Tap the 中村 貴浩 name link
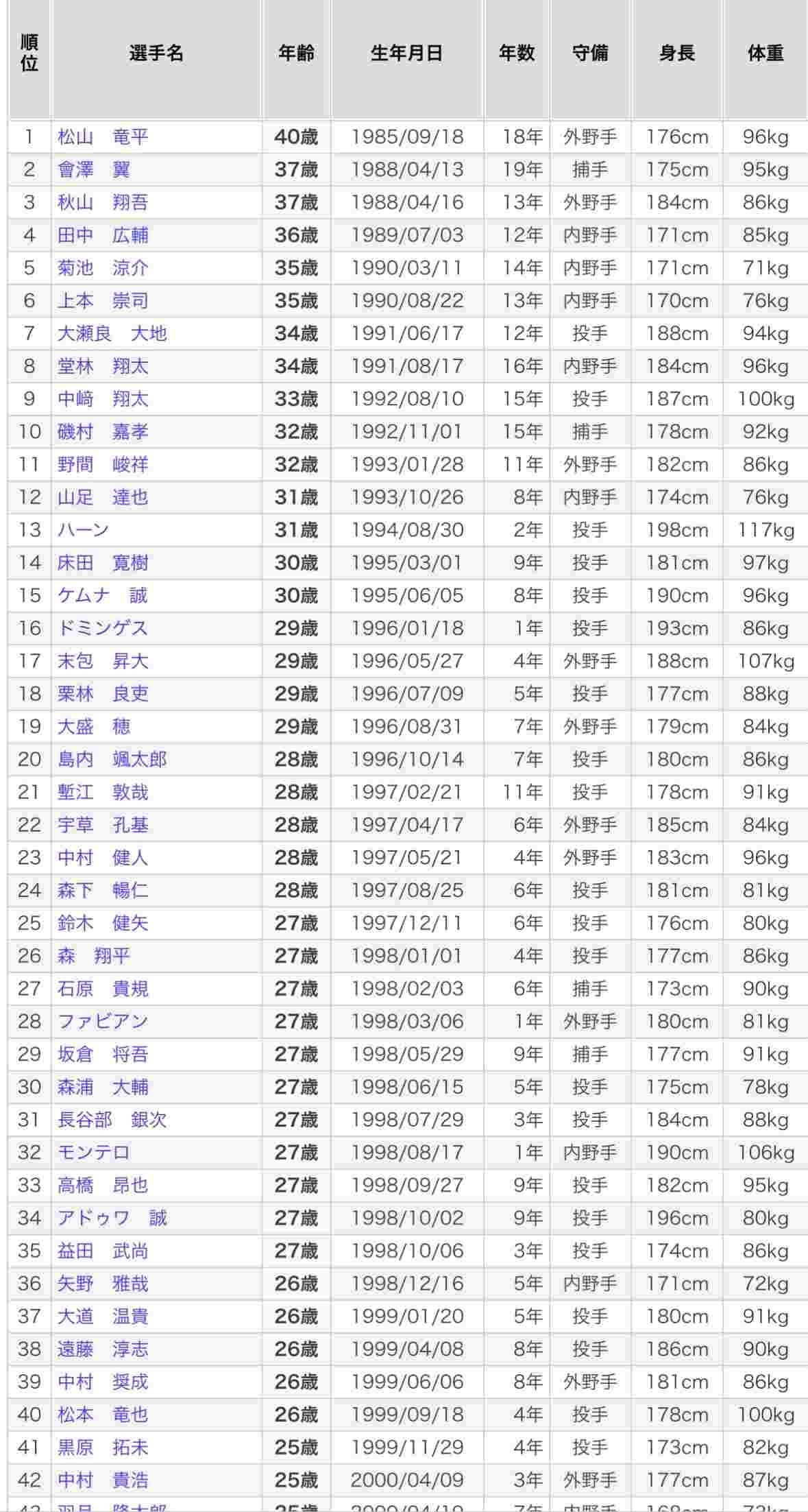This screenshot has width=808, height=1512. 103,1480
